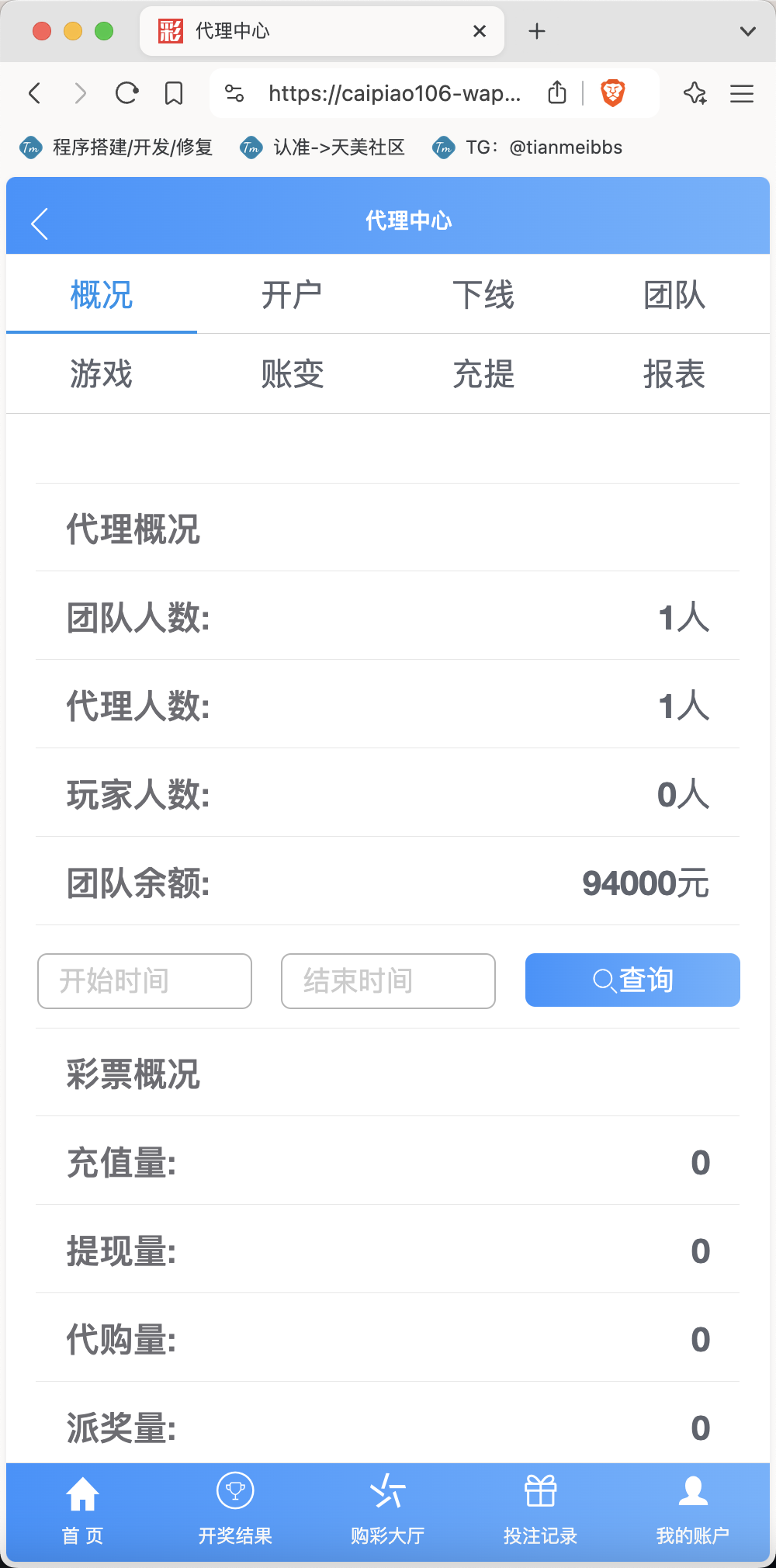Switch to the 充提 tab
Image resolution: width=776 pixels, height=1568 pixels.
click(x=483, y=374)
